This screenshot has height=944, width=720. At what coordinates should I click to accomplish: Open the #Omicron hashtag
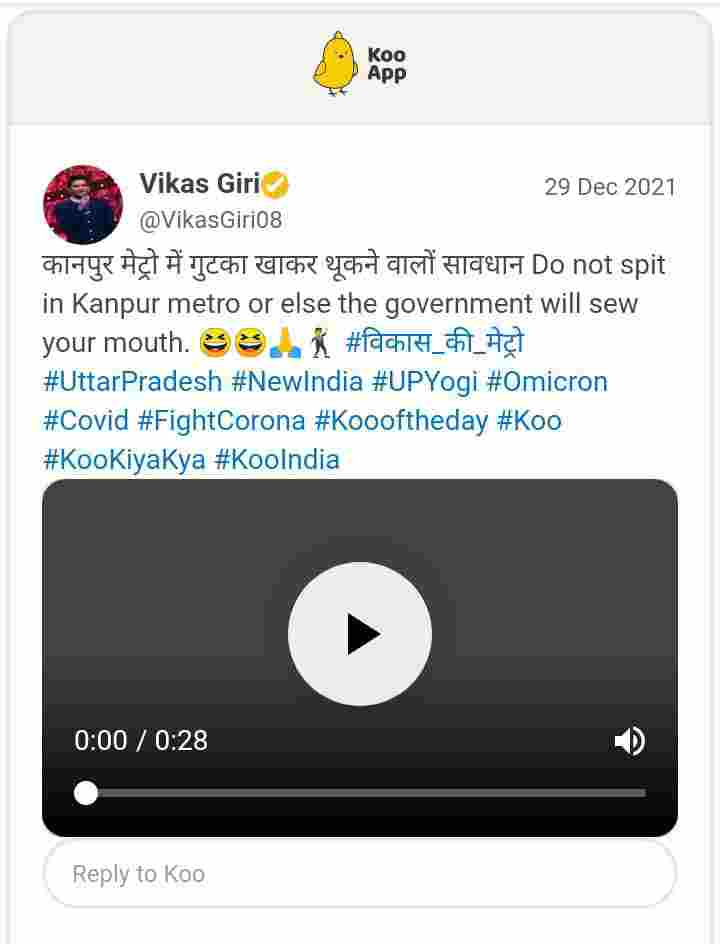[x=546, y=382]
